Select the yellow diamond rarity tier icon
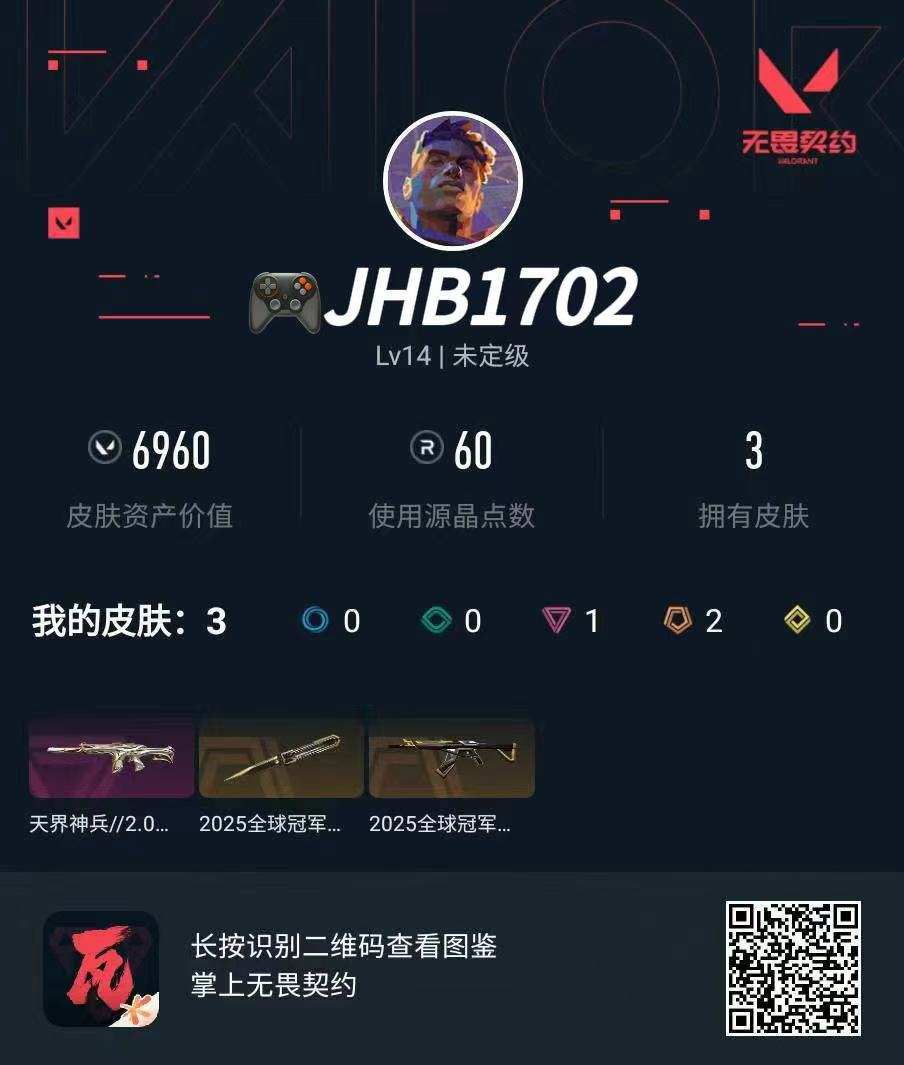 [798, 621]
